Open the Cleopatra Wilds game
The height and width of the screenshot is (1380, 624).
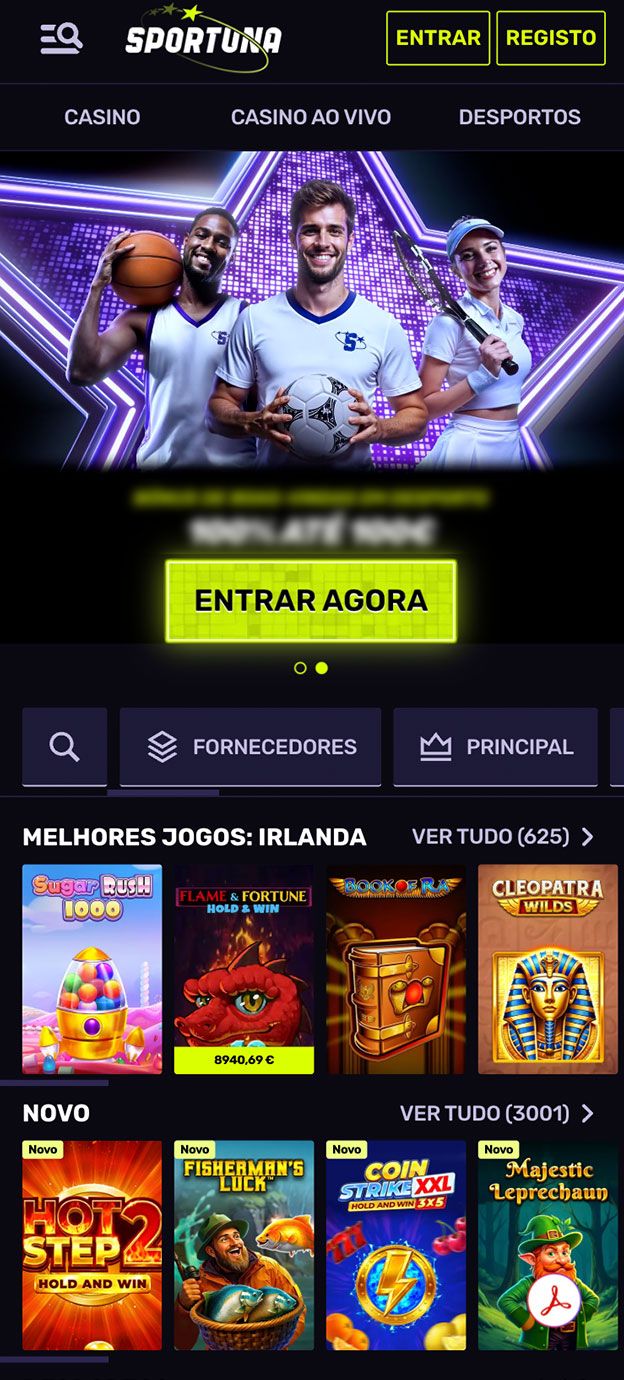[548, 969]
